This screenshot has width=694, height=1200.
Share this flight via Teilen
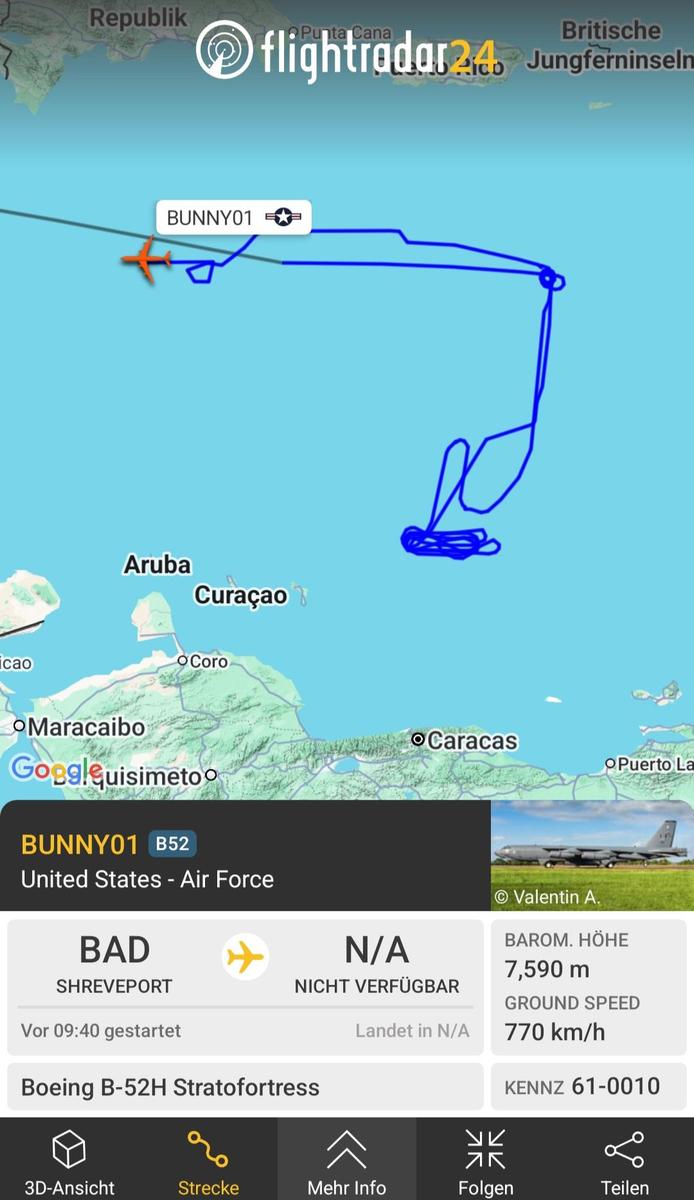624,1161
